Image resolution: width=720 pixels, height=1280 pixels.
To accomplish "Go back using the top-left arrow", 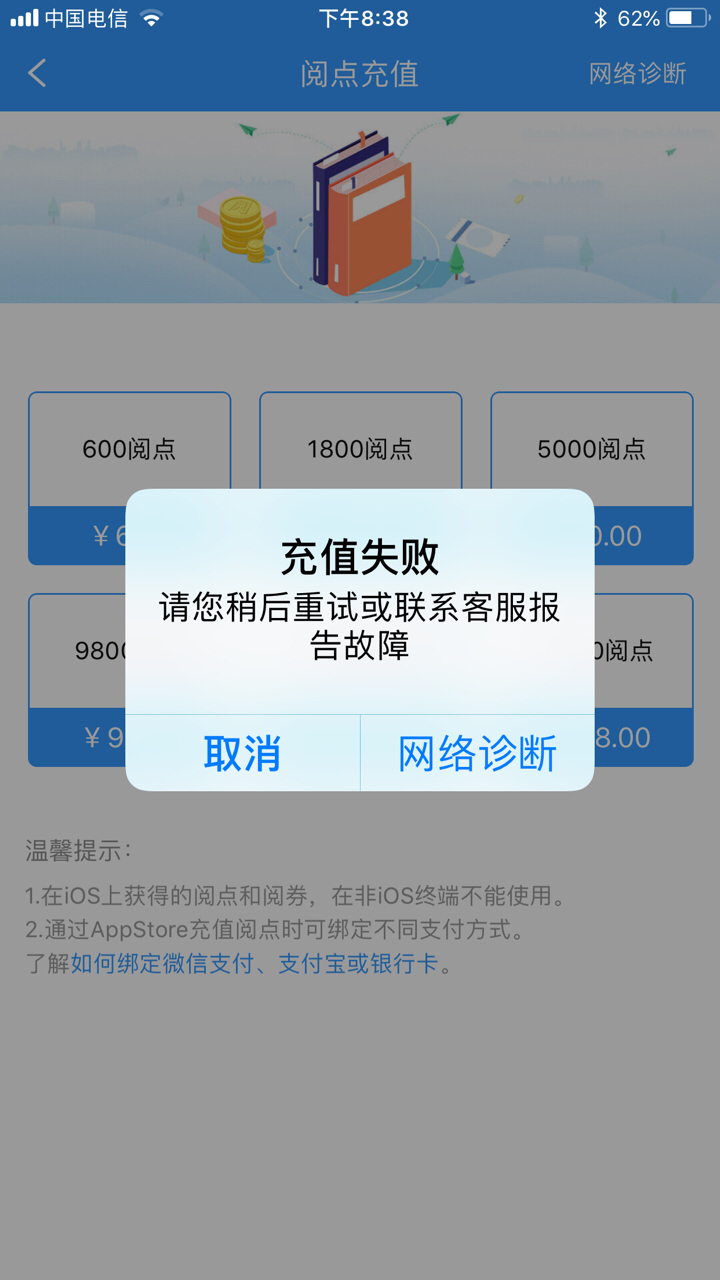I will 37,73.
